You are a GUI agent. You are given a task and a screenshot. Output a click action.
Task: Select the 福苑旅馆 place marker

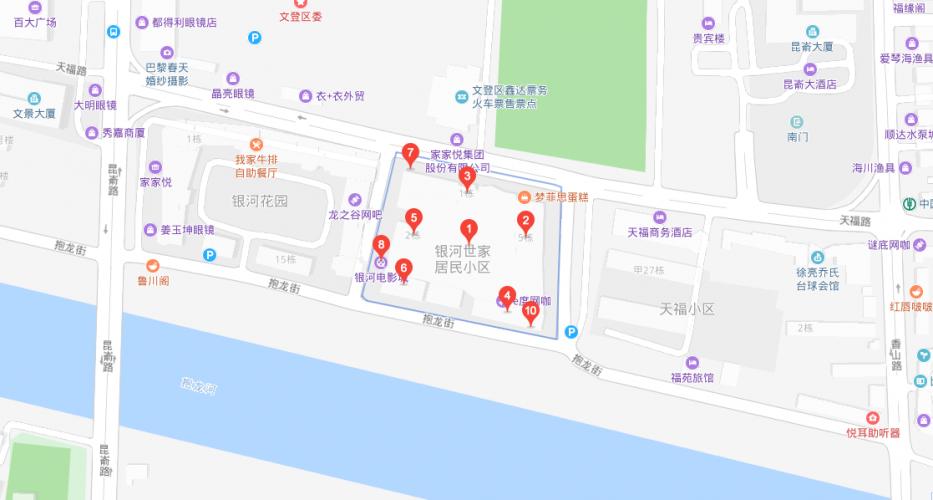click(691, 363)
